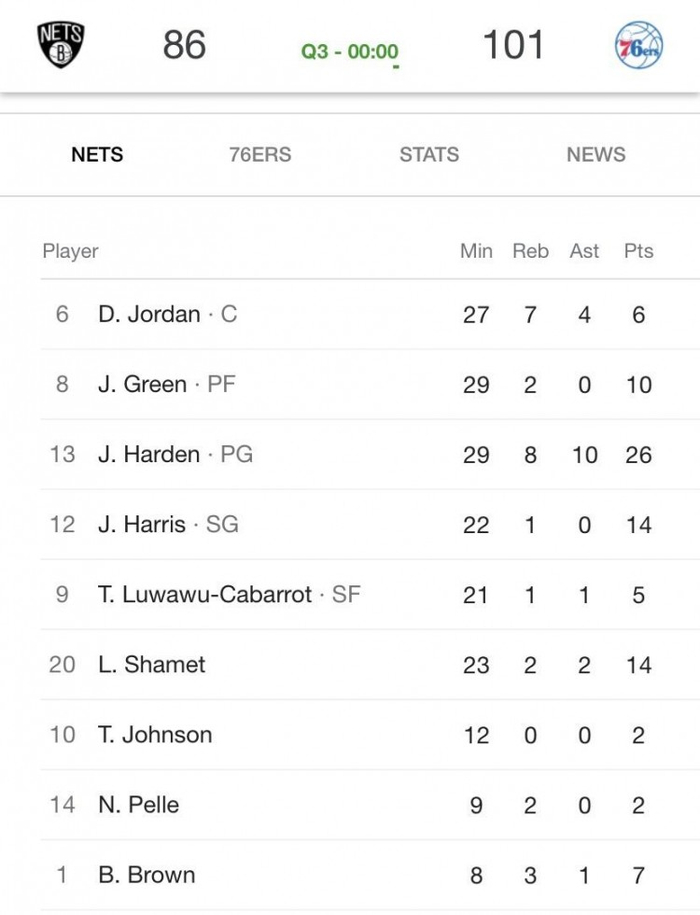
Task: Open T. Johnson's player row
Action: point(370,735)
